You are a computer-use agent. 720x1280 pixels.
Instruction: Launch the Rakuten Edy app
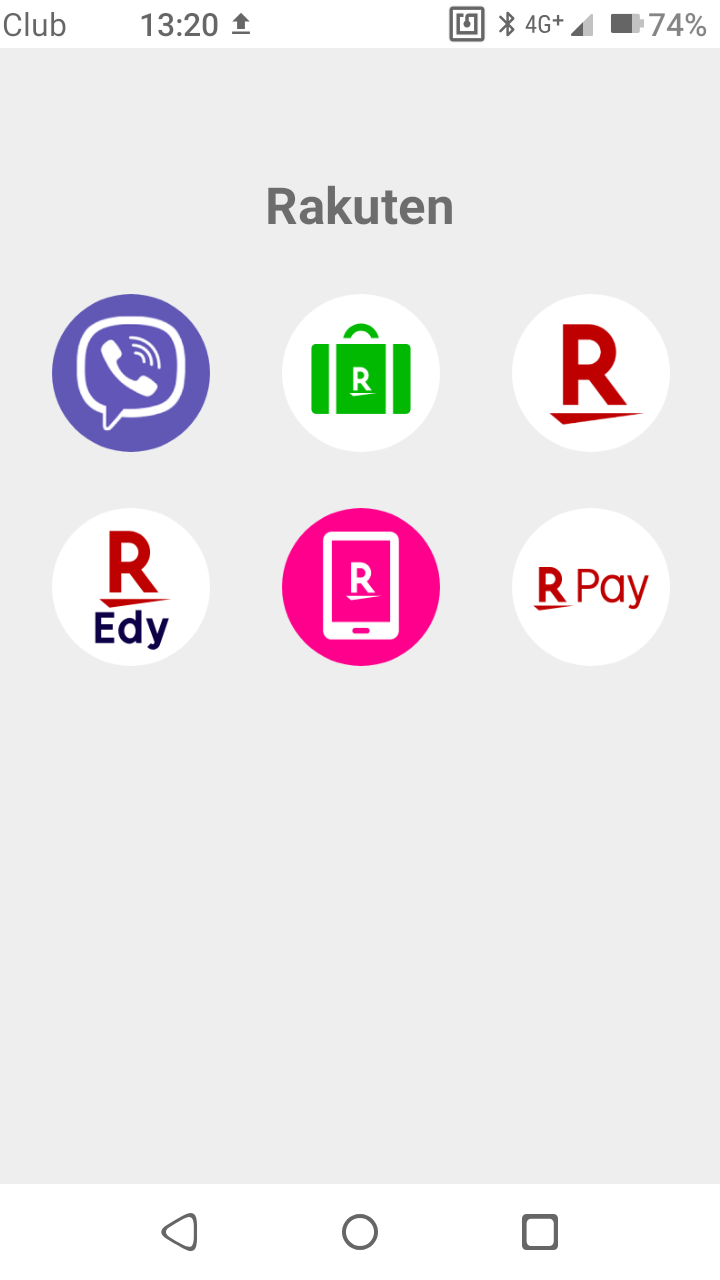(131, 587)
